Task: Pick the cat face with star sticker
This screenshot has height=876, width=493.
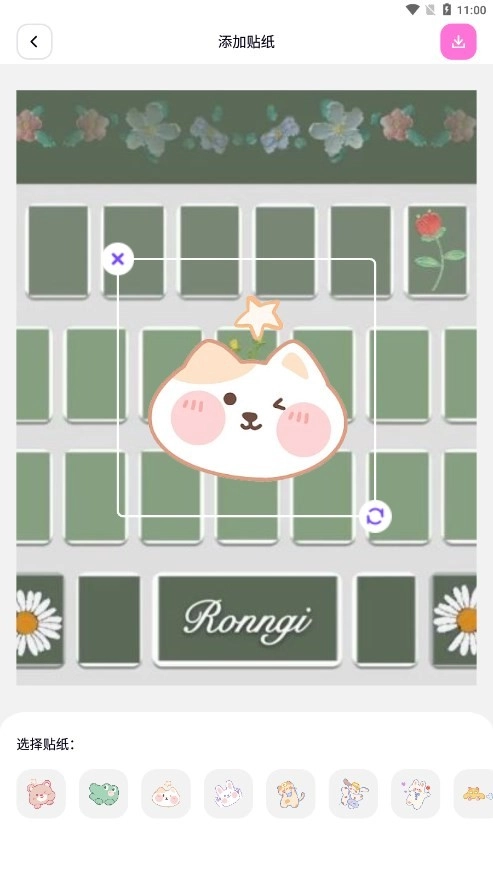Action: tap(166, 793)
